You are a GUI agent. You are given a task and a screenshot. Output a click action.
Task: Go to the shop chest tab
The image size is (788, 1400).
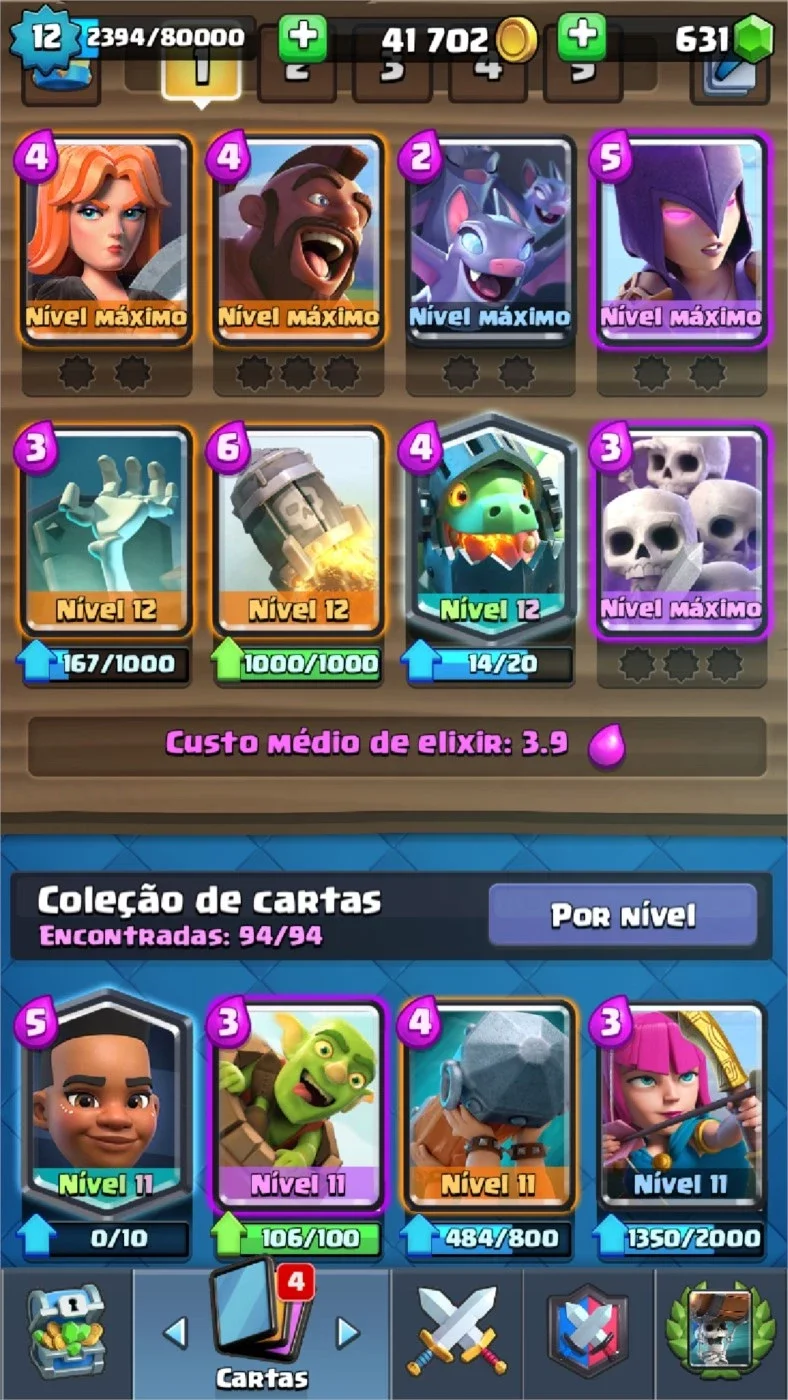coord(66,1334)
